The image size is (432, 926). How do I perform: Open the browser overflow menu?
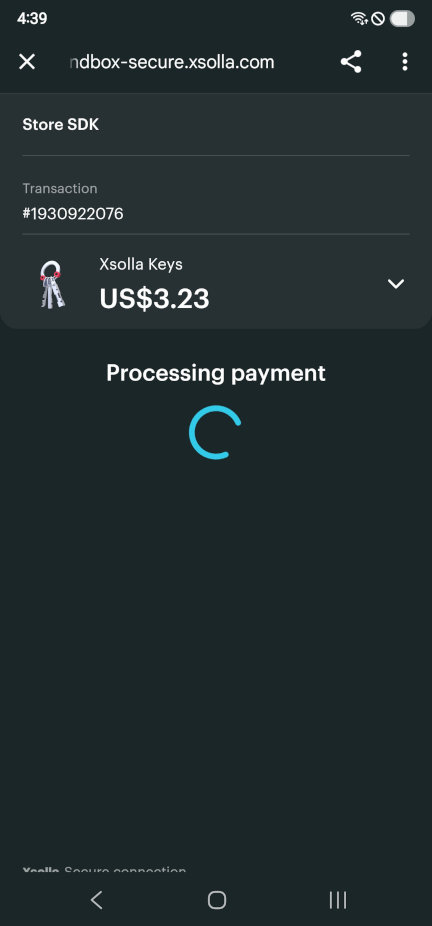tap(405, 61)
